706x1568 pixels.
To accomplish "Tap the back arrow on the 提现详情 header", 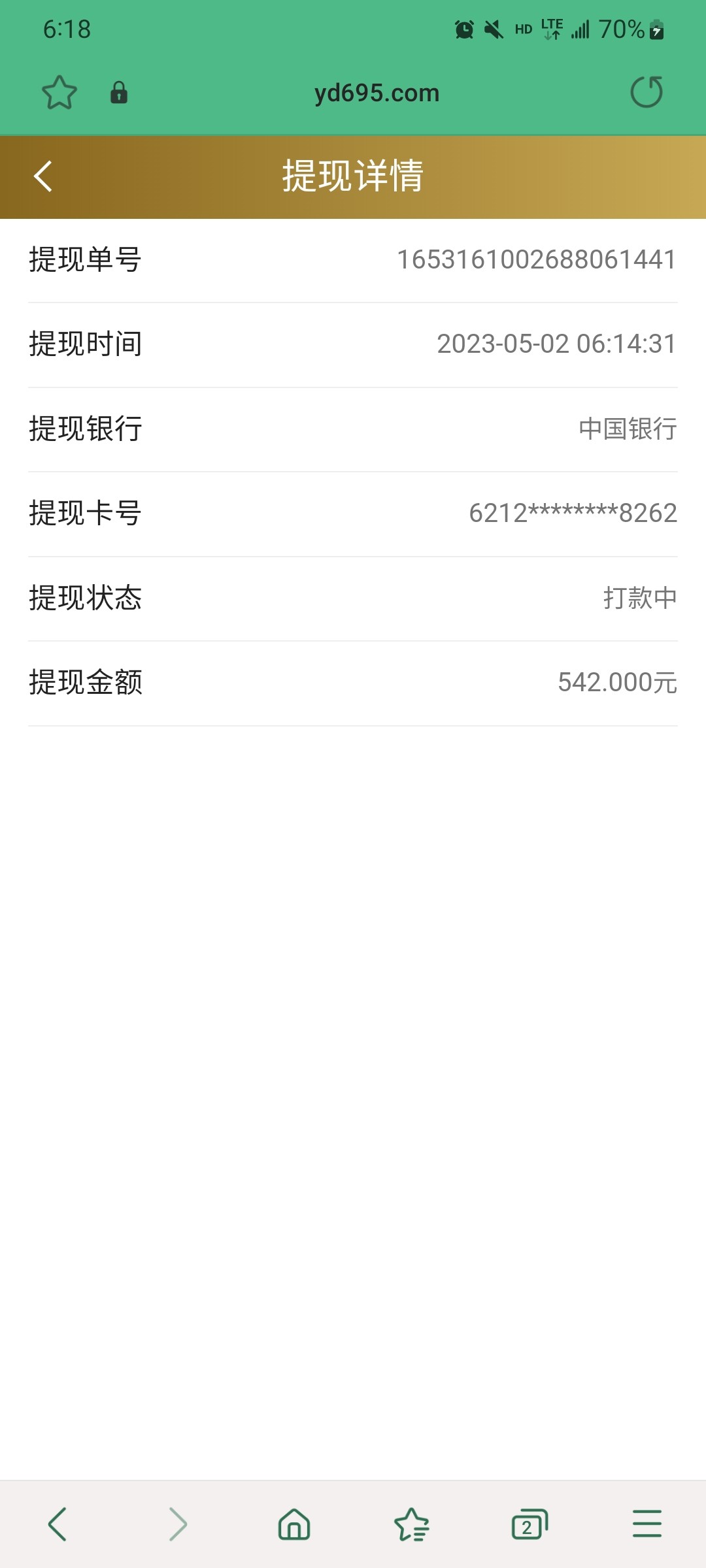I will pyautogui.click(x=43, y=175).
